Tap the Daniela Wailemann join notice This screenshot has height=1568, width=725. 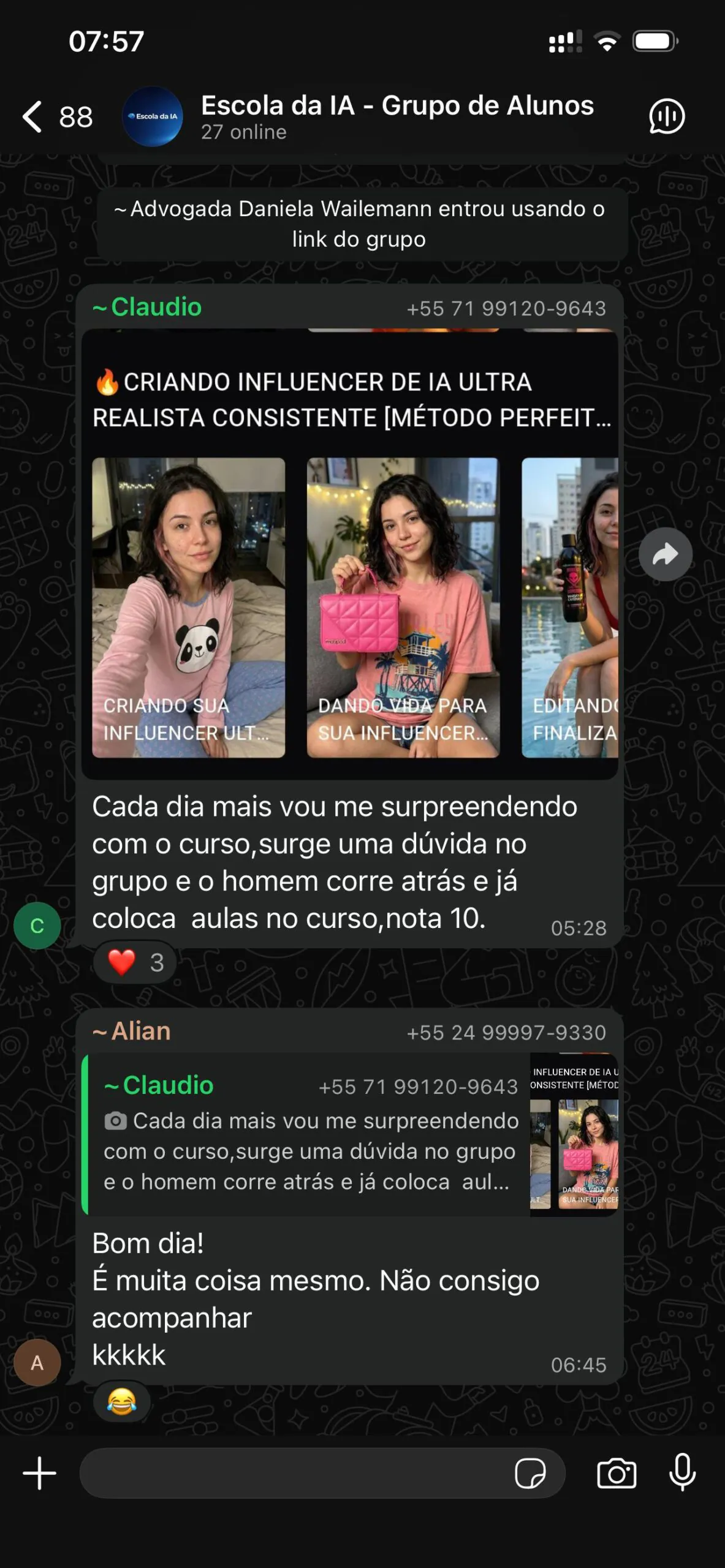[x=362, y=224]
